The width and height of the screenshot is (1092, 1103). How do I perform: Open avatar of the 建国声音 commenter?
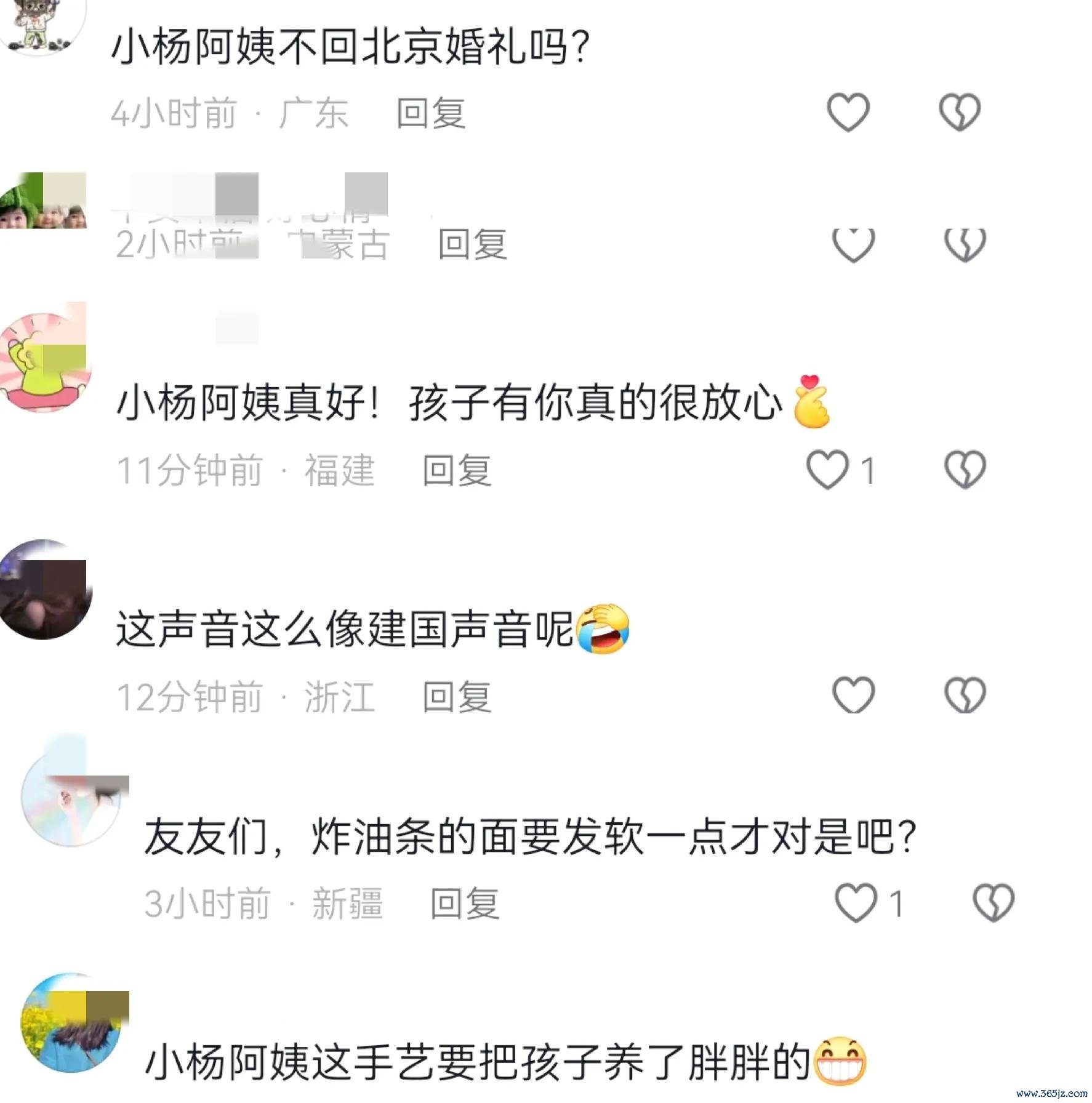44,590
